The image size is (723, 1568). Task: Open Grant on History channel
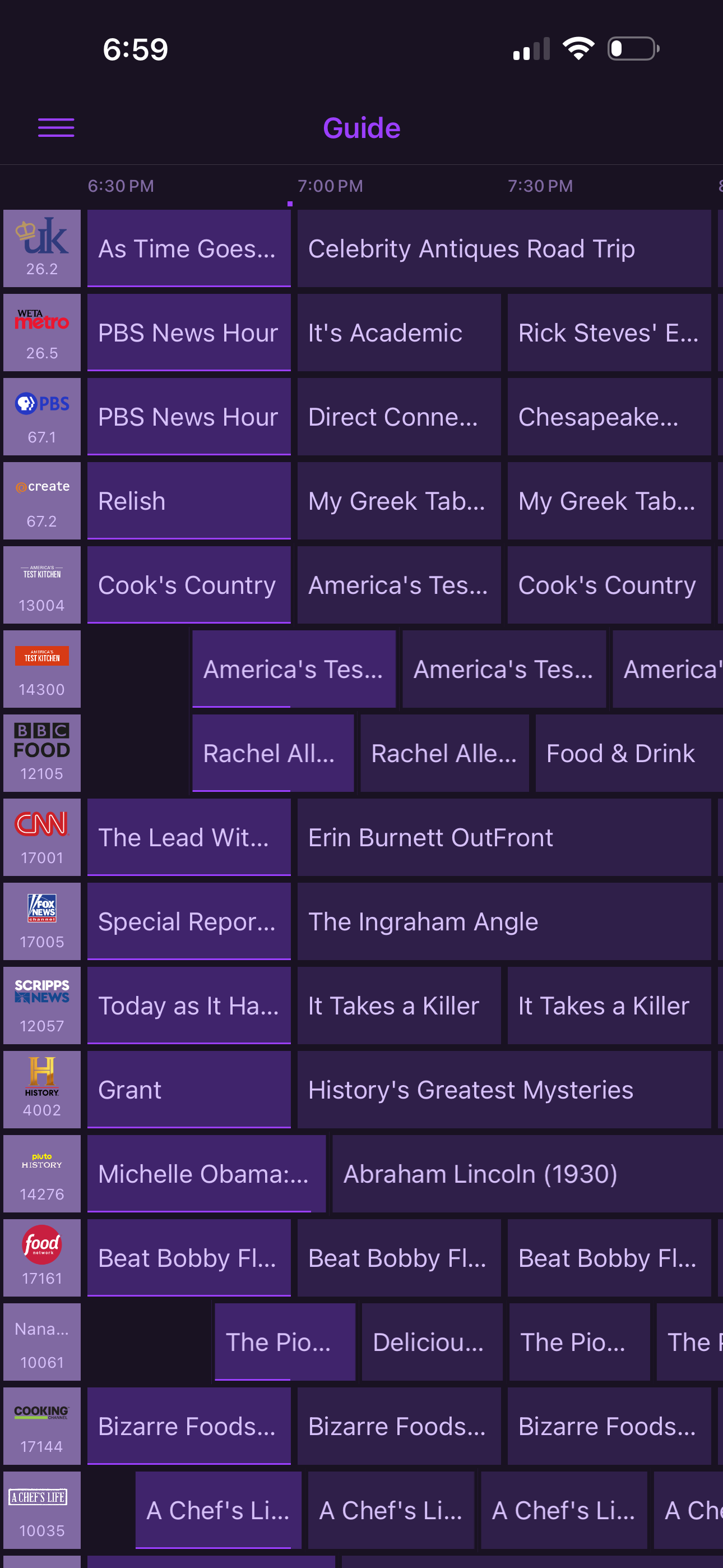tap(189, 1090)
